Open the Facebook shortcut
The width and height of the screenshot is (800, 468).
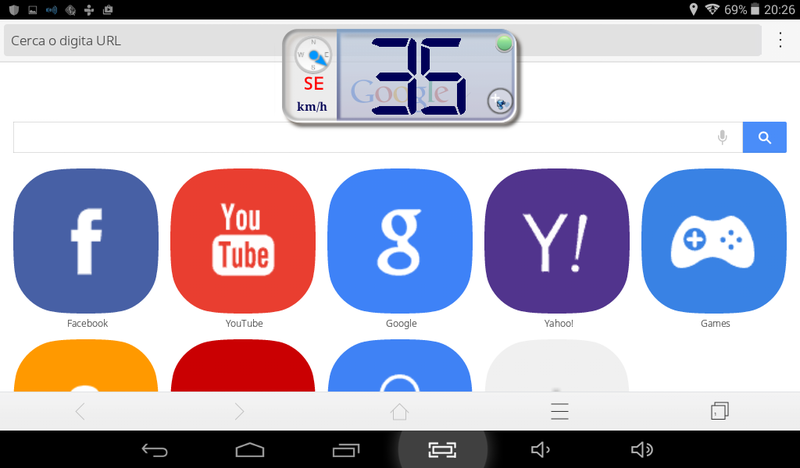pos(87,241)
